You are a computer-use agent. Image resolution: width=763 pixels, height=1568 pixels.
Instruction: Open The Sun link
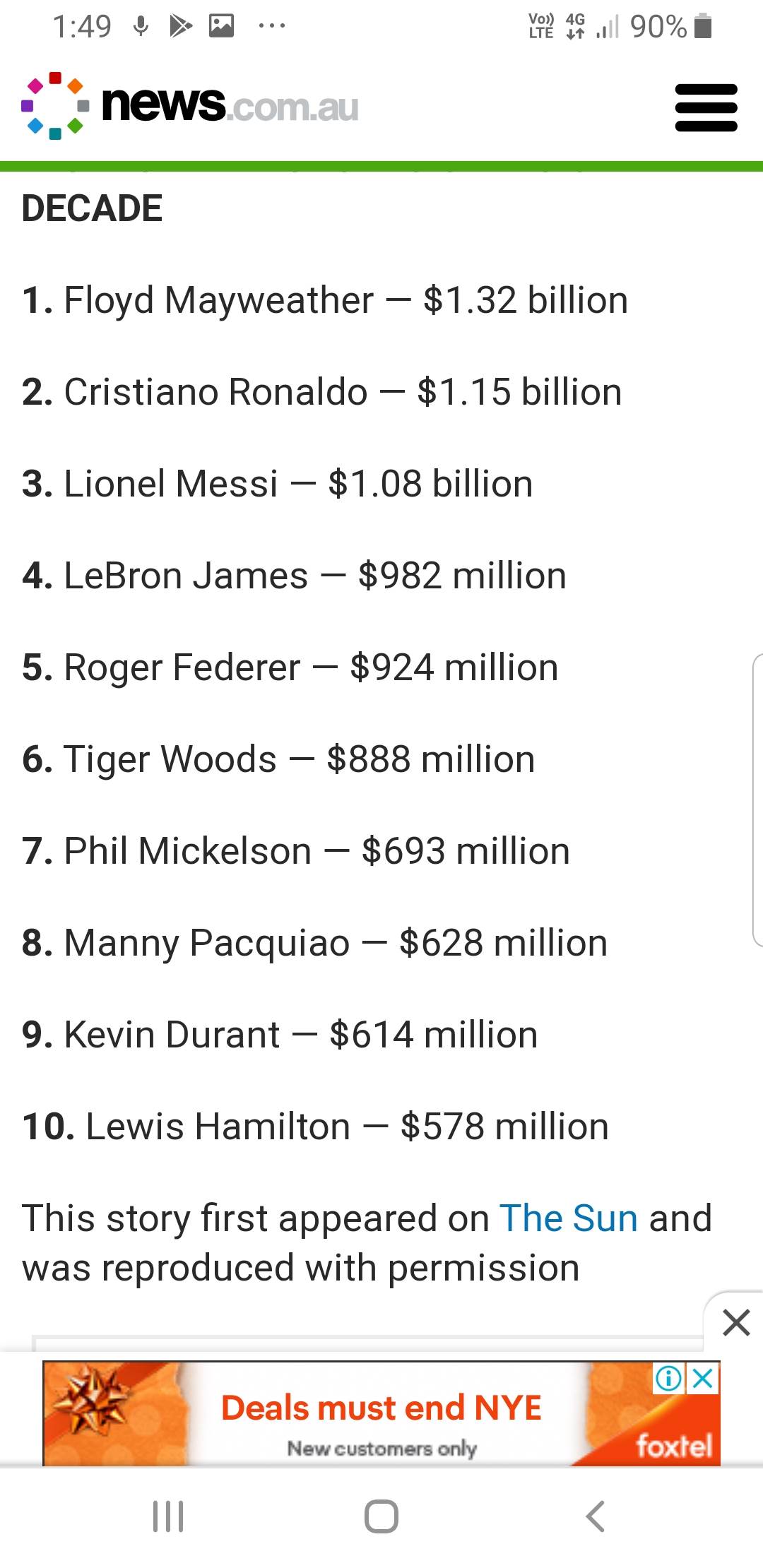(568, 1218)
